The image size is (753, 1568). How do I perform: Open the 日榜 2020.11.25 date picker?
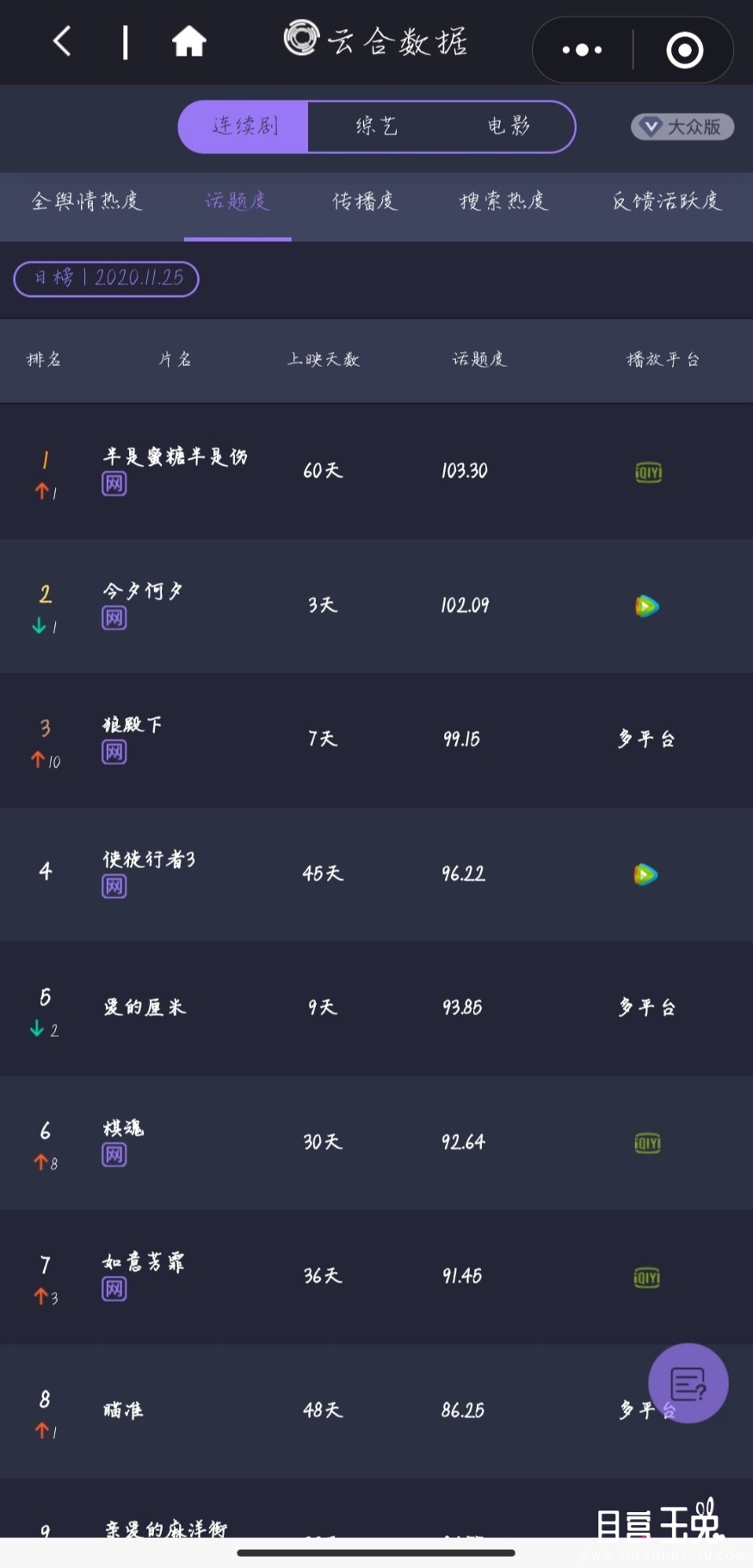coord(106,278)
